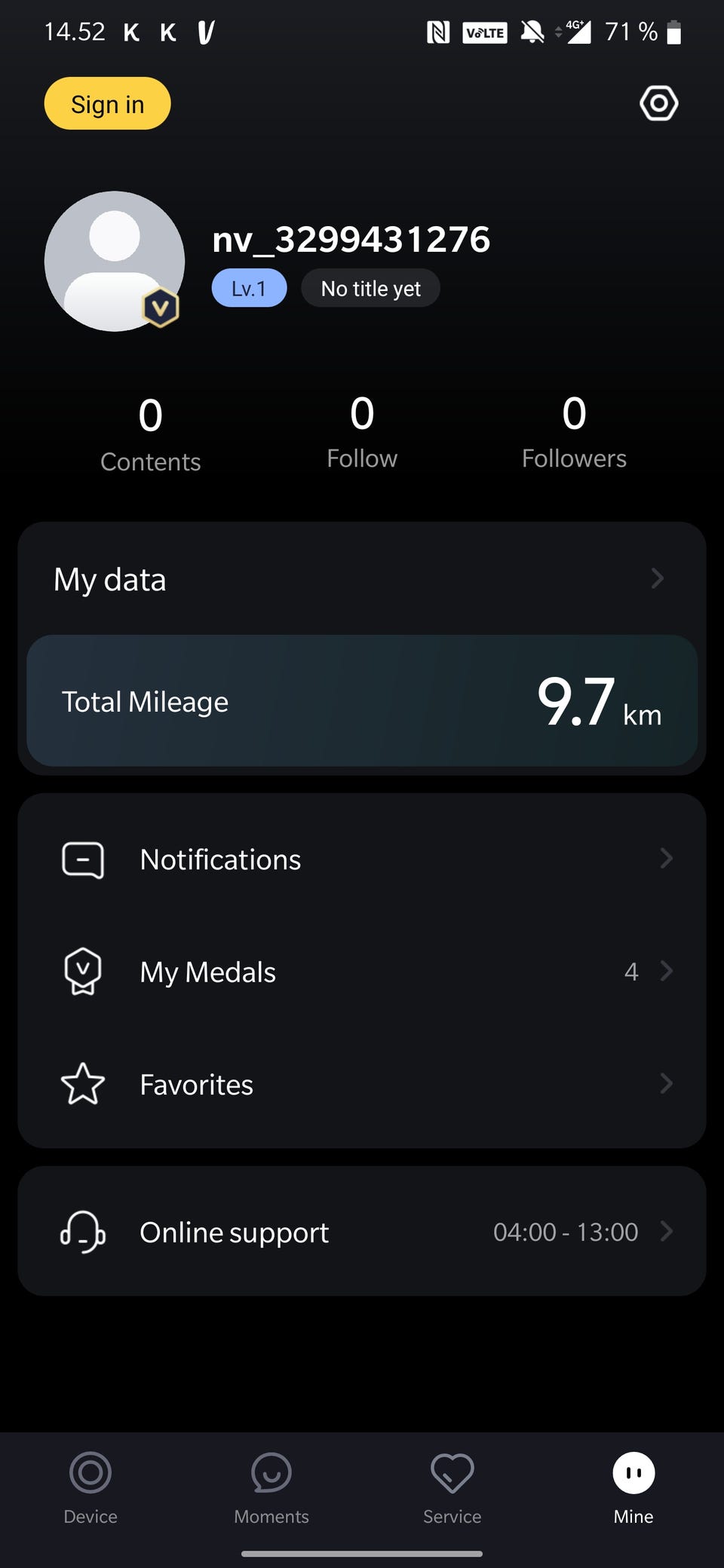
Task: Switch to the Moments tab
Action: click(271, 1485)
